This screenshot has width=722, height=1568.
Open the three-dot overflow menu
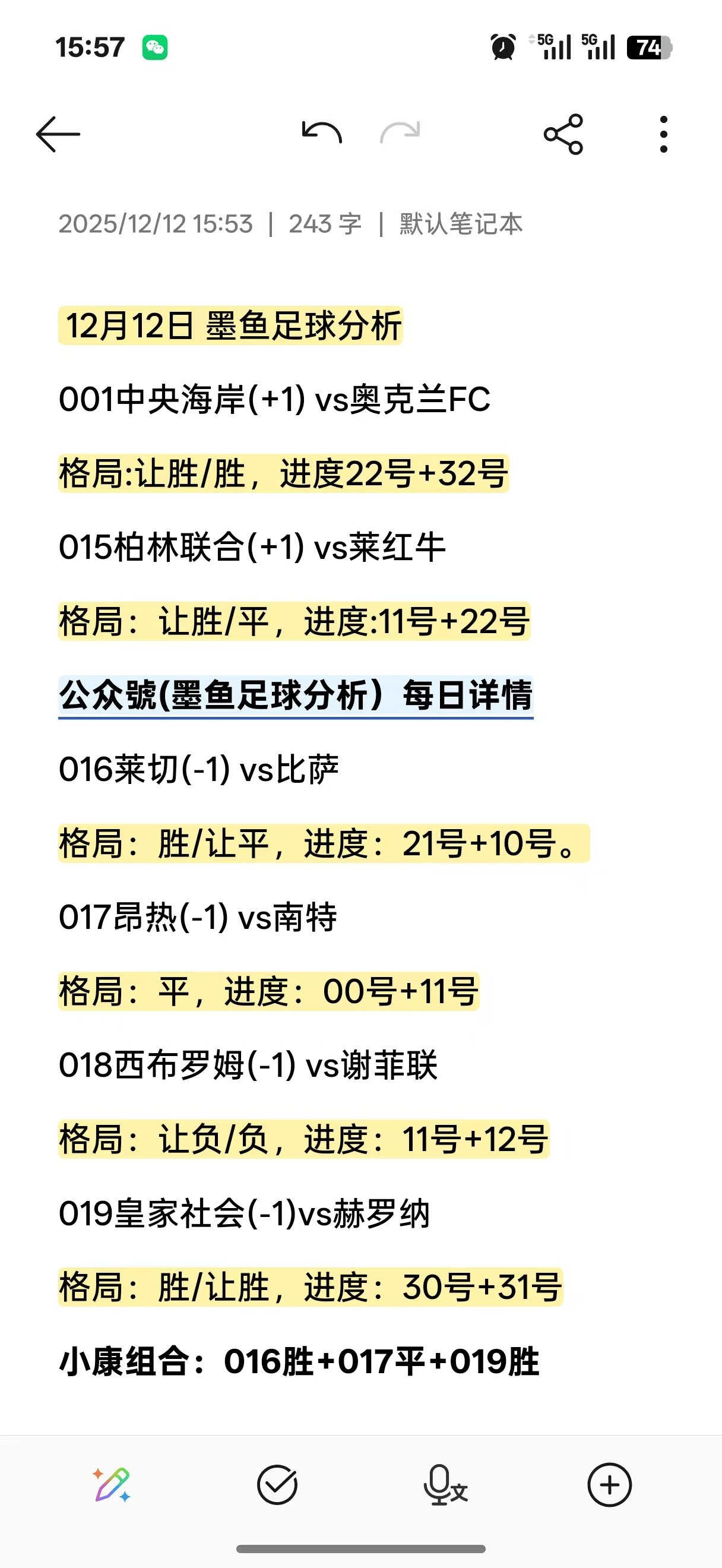point(663,134)
